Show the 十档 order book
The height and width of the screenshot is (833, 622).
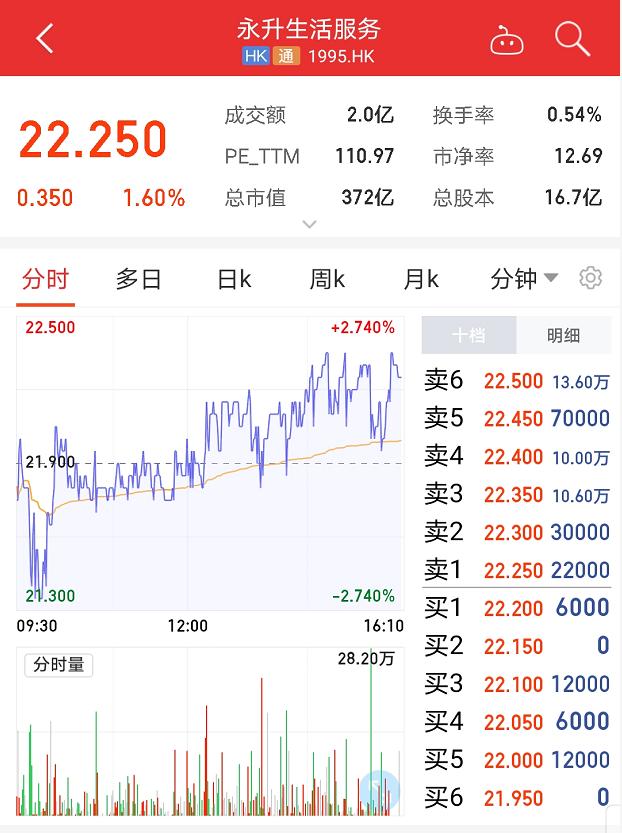coord(468,335)
